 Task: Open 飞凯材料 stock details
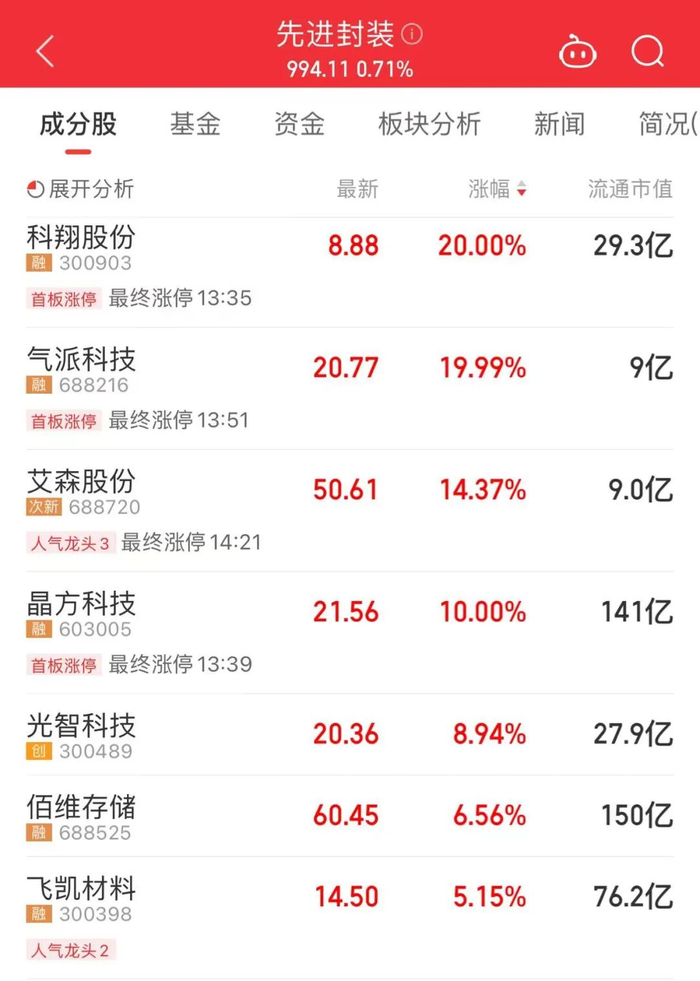tap(81, 889)
